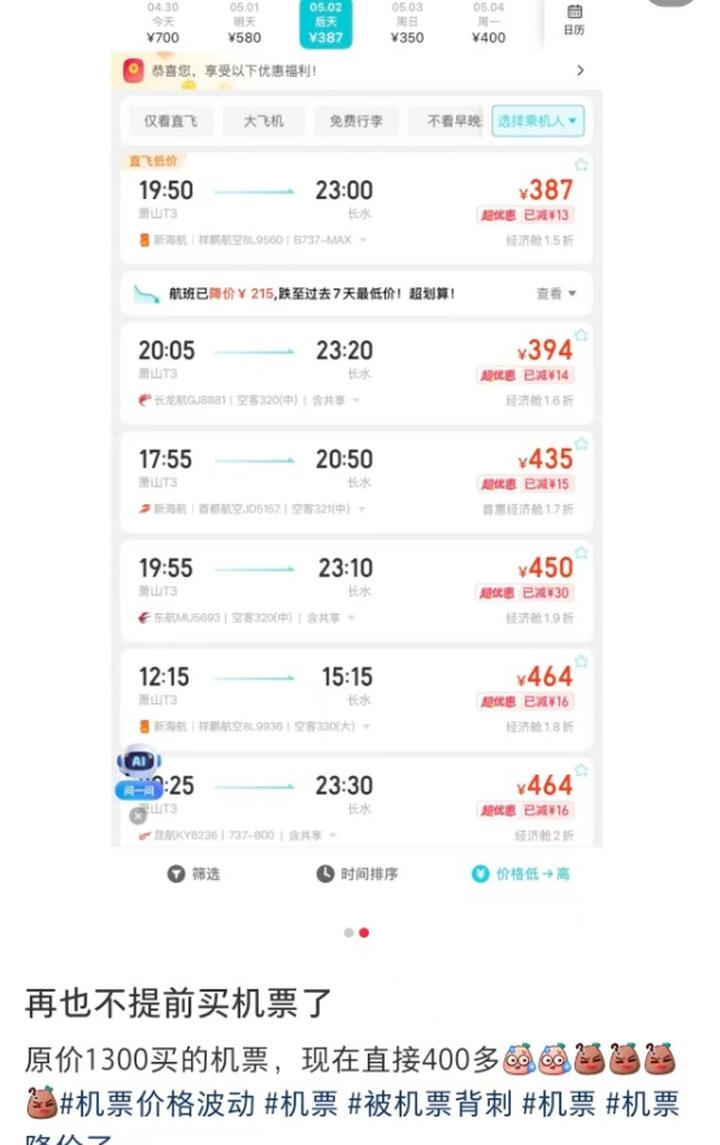Image resolution: width=720 pixels, height=1145 pixels.
Task: Open the #机票价格波动 hashtag
Action: (157, 1103)
